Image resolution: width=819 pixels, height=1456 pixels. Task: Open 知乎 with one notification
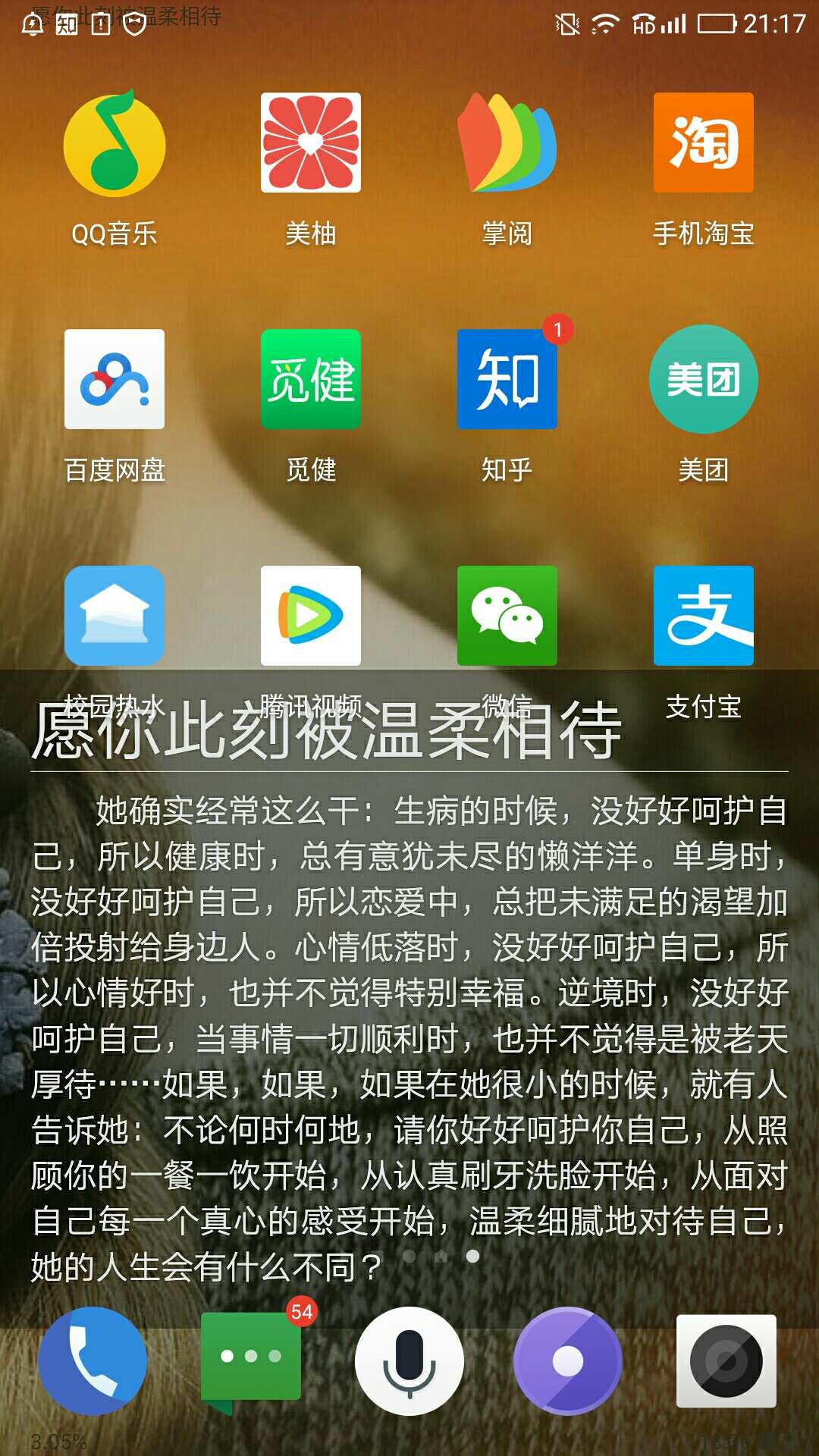pos(507,379)
